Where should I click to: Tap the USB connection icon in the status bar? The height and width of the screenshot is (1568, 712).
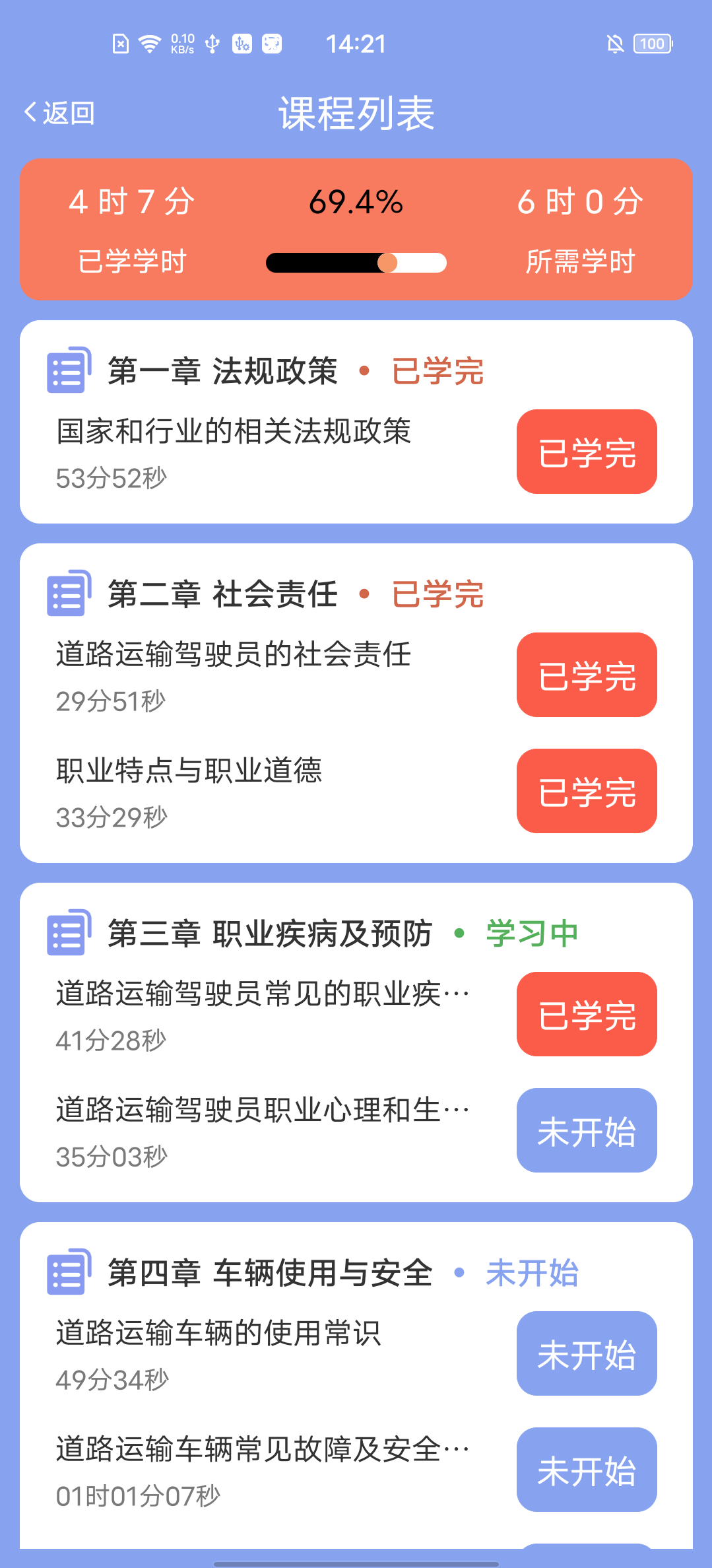click(x=212, y=44)
